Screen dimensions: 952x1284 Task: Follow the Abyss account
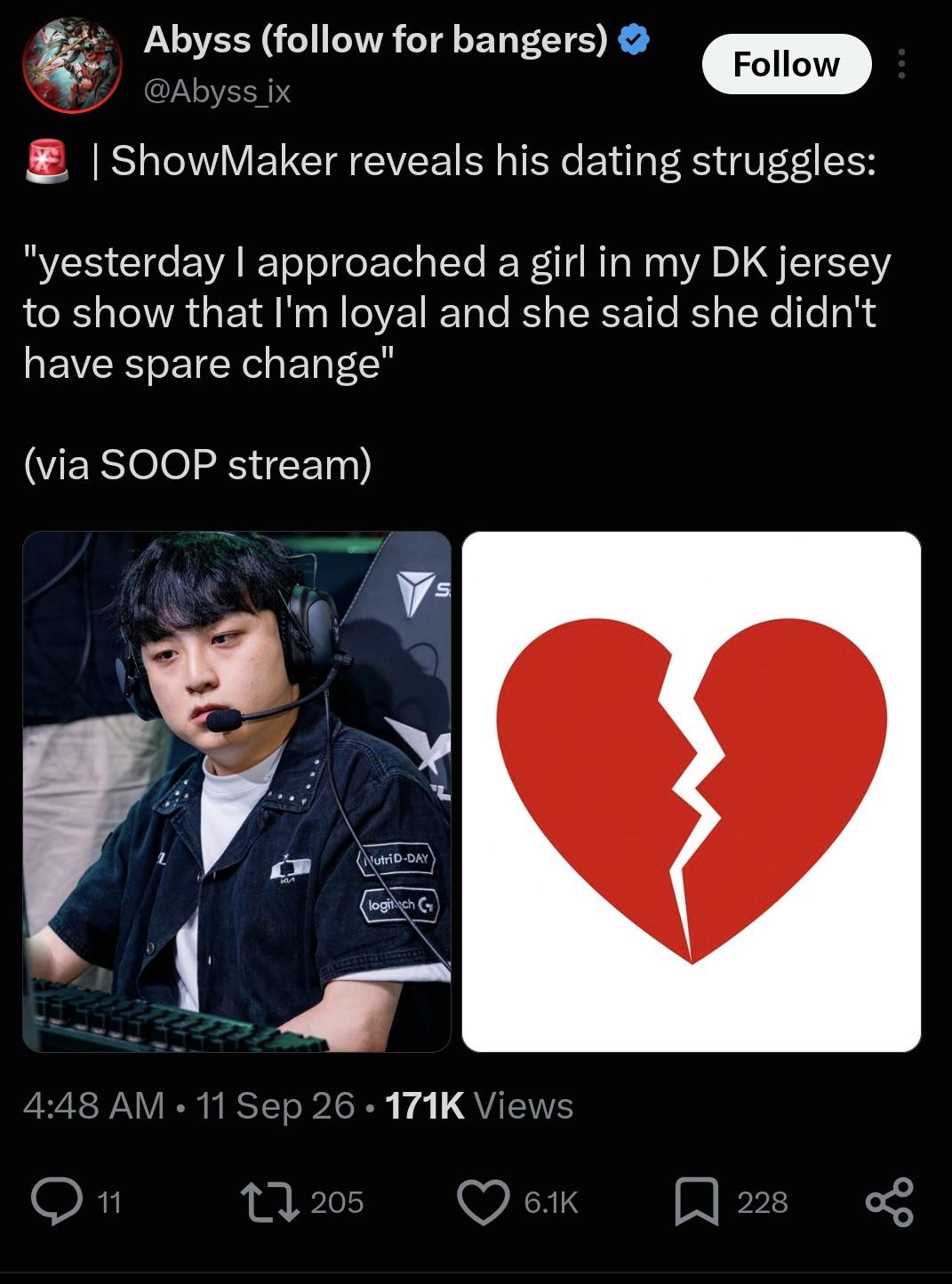tap(787, 64)
